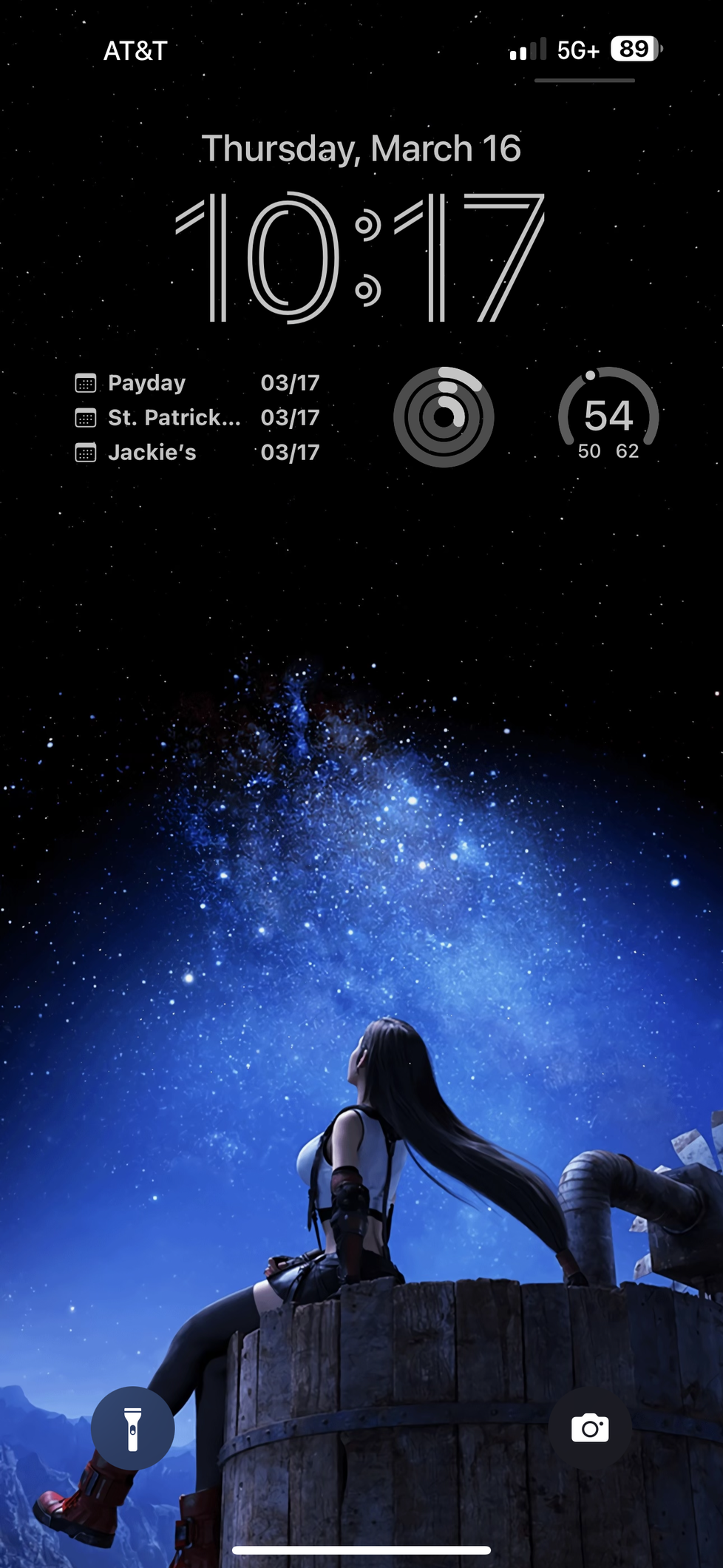Tap the Thursday, March 16 date
The image size is (723, 1568).
(x=361, y=149)
